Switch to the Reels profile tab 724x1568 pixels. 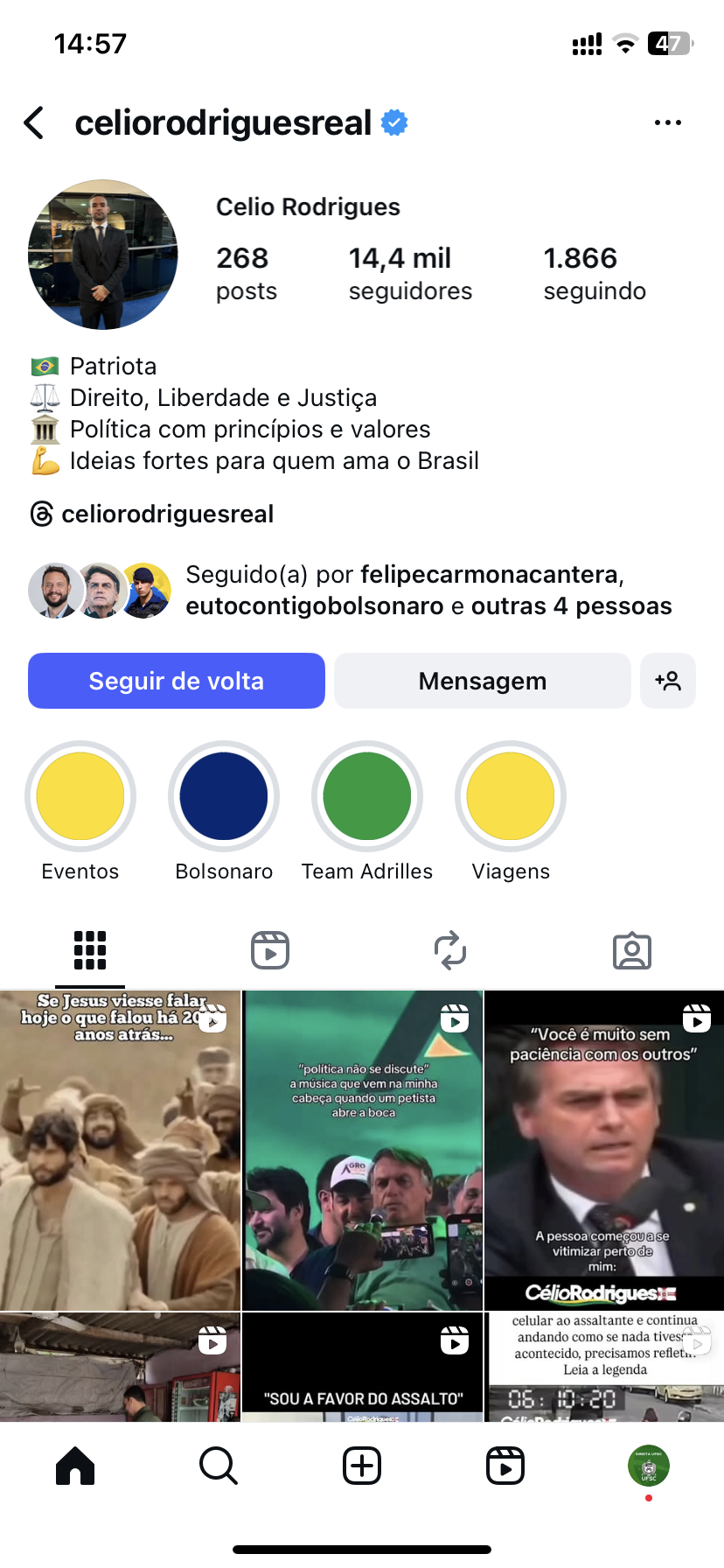(x=270, y=950)
